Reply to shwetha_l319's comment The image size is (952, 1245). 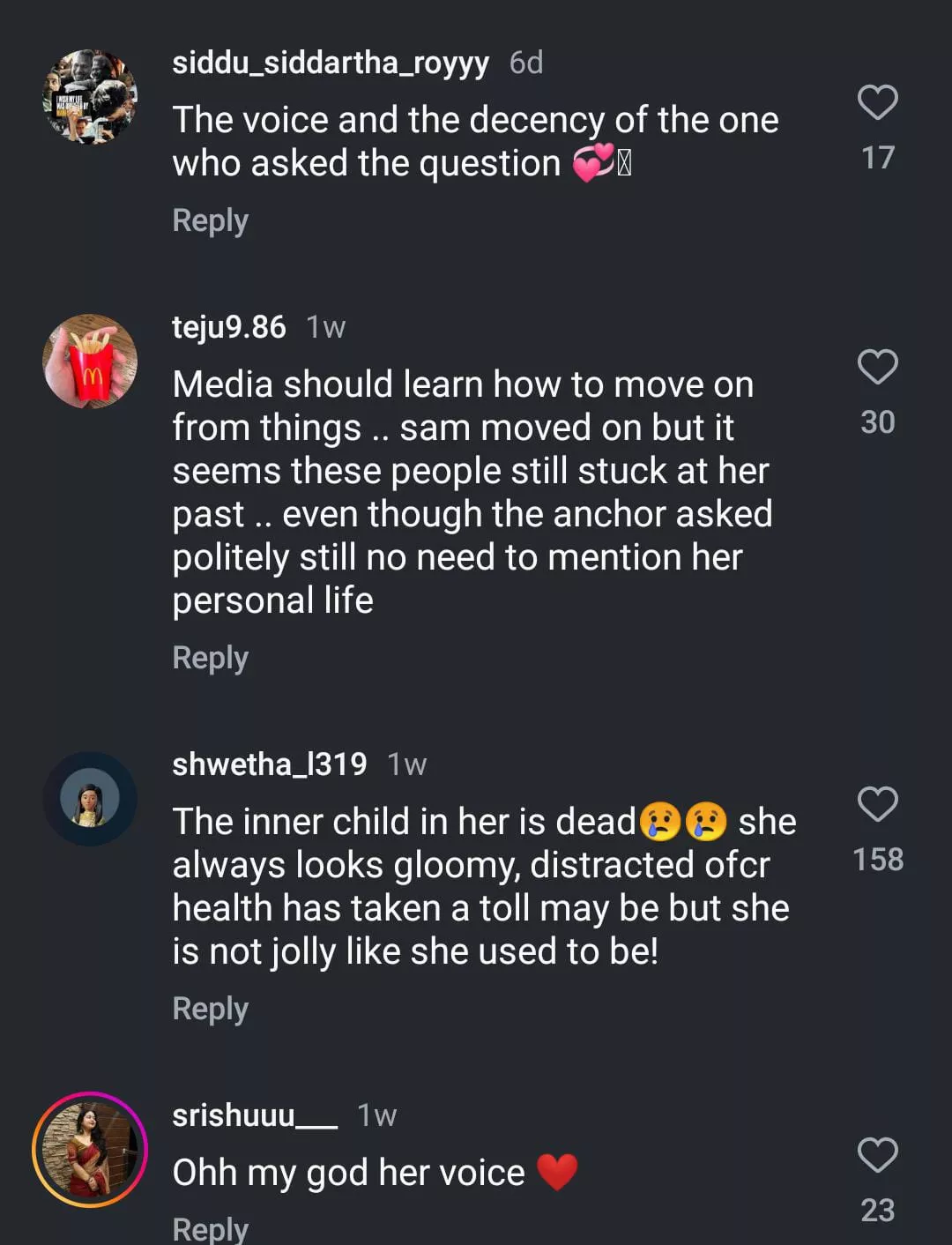[x=210, y=1009]
